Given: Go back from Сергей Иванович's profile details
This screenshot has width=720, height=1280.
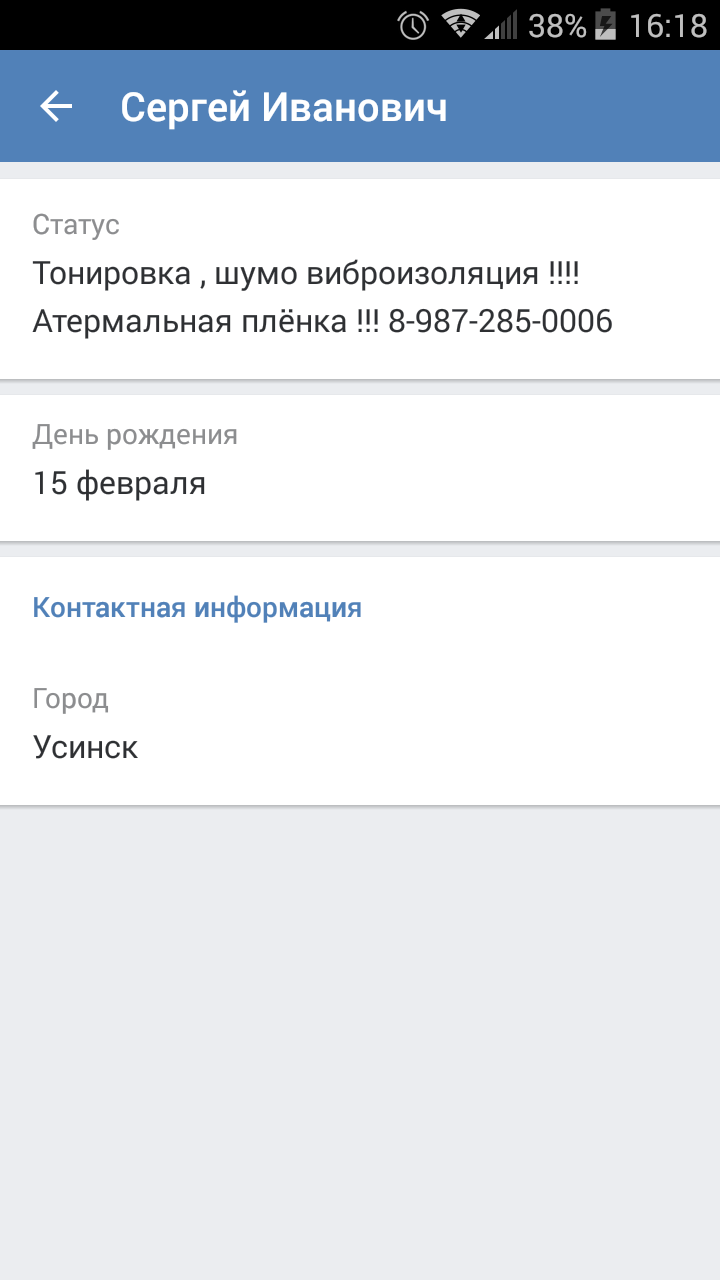Looking at the screenshot, I should 57,107.
